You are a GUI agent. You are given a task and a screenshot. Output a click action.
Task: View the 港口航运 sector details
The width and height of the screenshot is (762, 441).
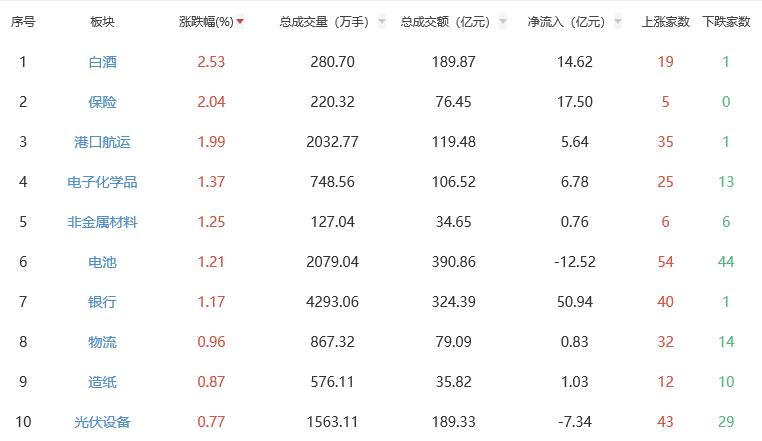tap(102, 142)
